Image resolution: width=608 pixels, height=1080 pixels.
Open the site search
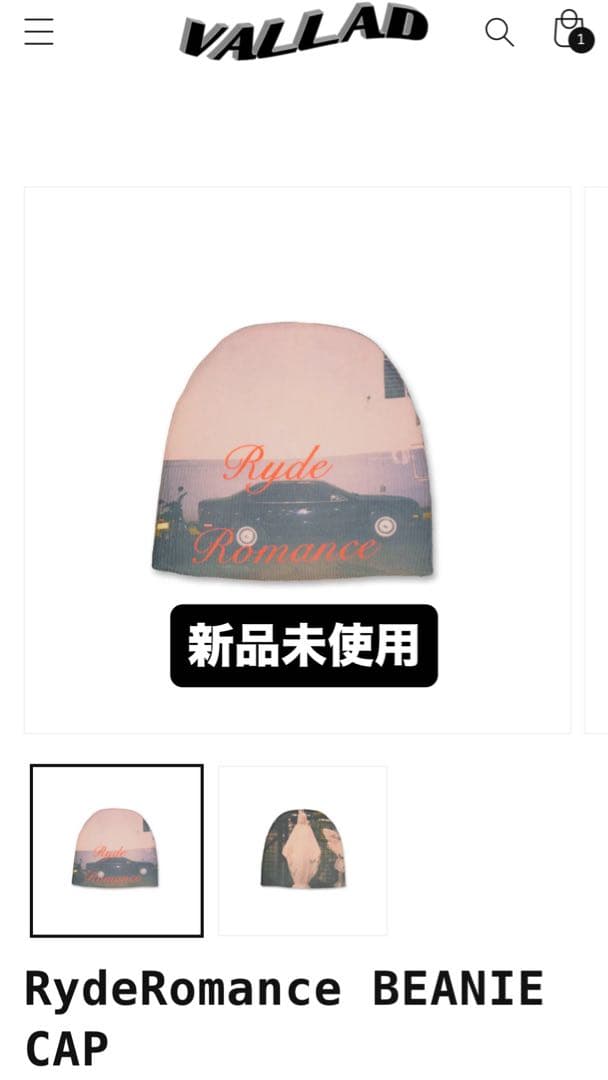click(499, 32)
